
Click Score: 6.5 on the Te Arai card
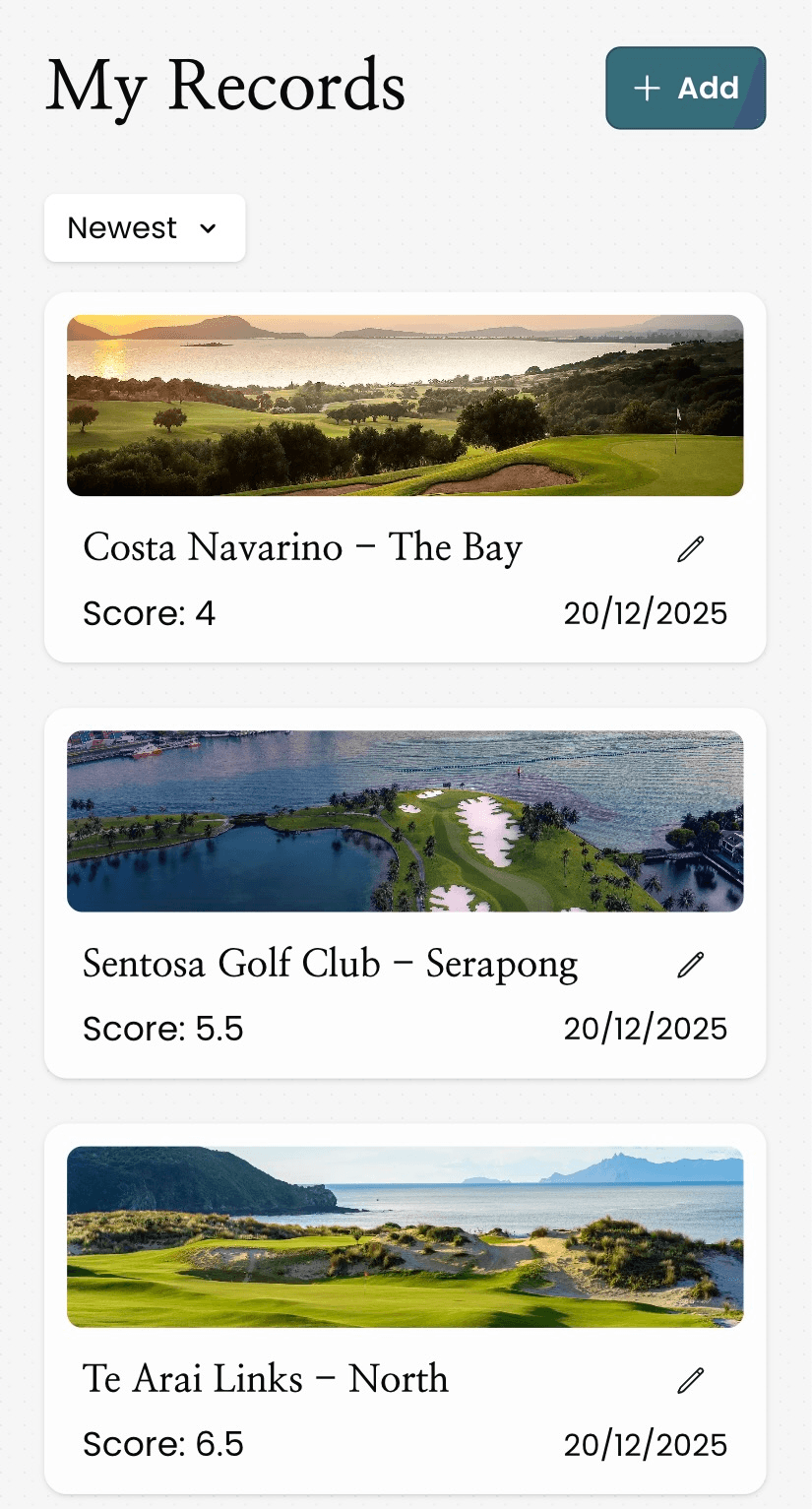pyautogui.click(x=164, y=1443)
